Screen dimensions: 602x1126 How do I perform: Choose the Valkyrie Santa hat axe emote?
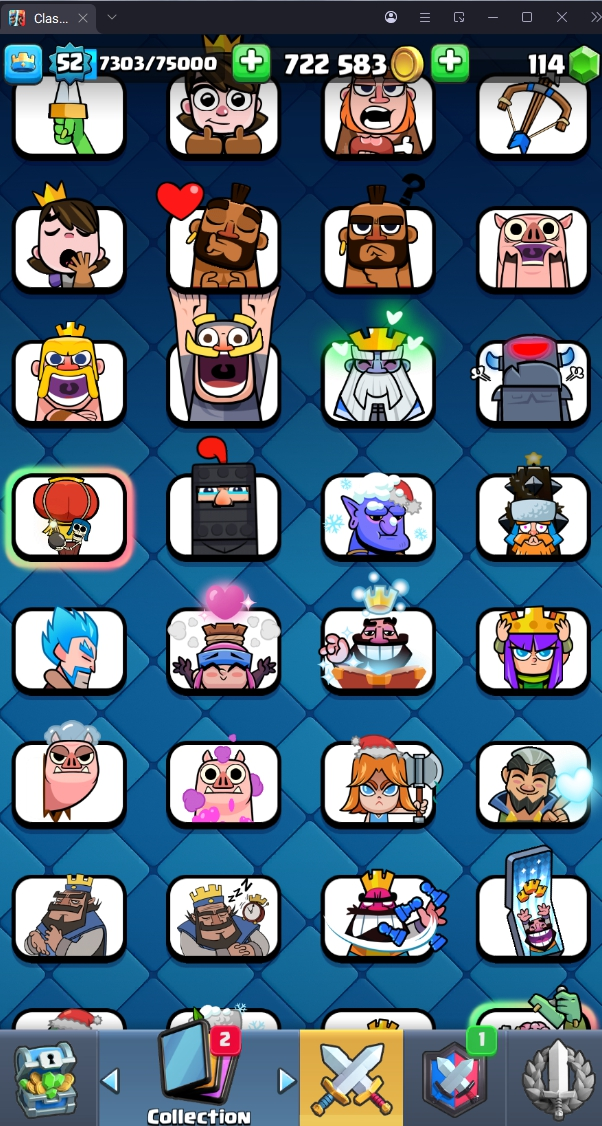(x=378, y=784)
